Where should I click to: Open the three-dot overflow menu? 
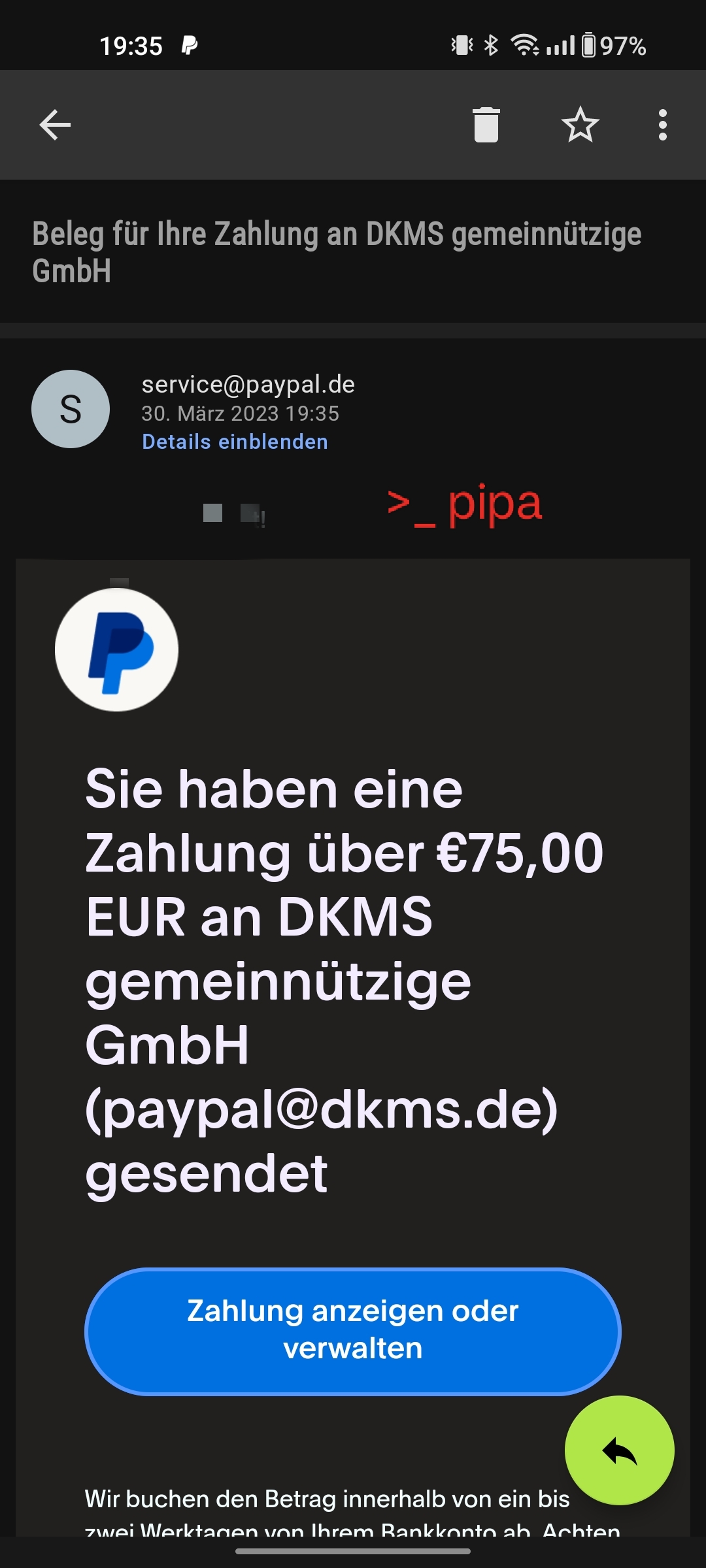(x=662, y=125)
